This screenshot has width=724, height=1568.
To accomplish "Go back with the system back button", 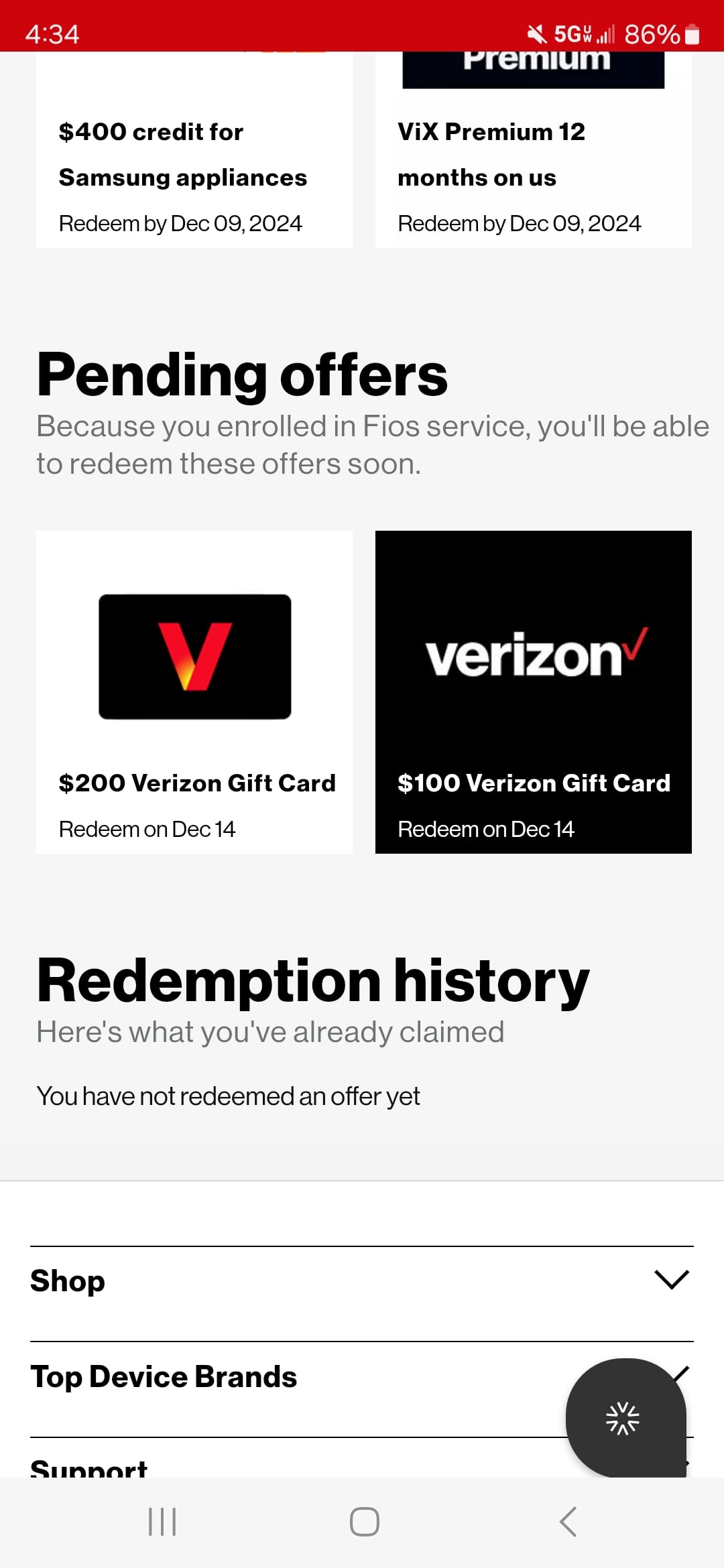I will (x=568, y=1522).
